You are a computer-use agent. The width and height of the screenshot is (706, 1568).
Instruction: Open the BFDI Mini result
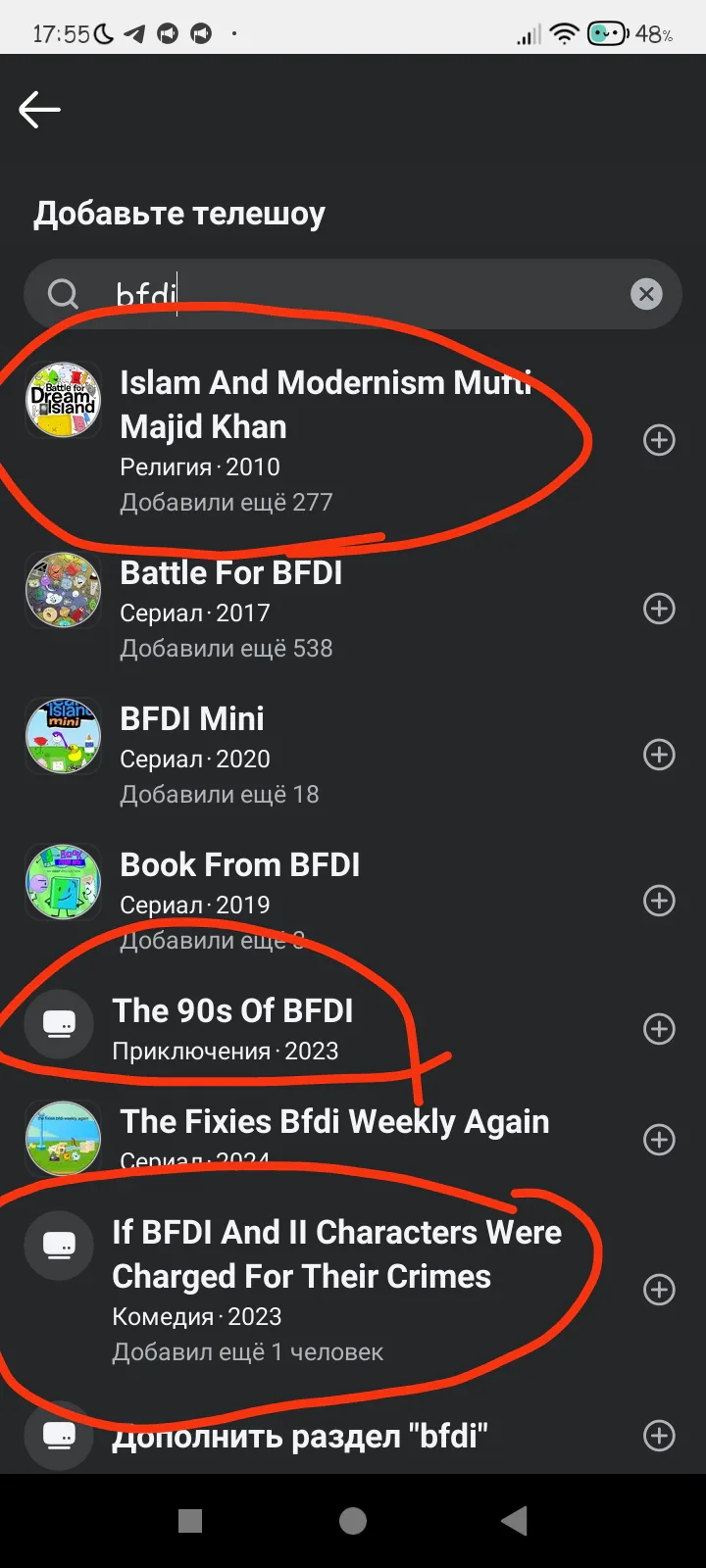[x=192, y=719]
